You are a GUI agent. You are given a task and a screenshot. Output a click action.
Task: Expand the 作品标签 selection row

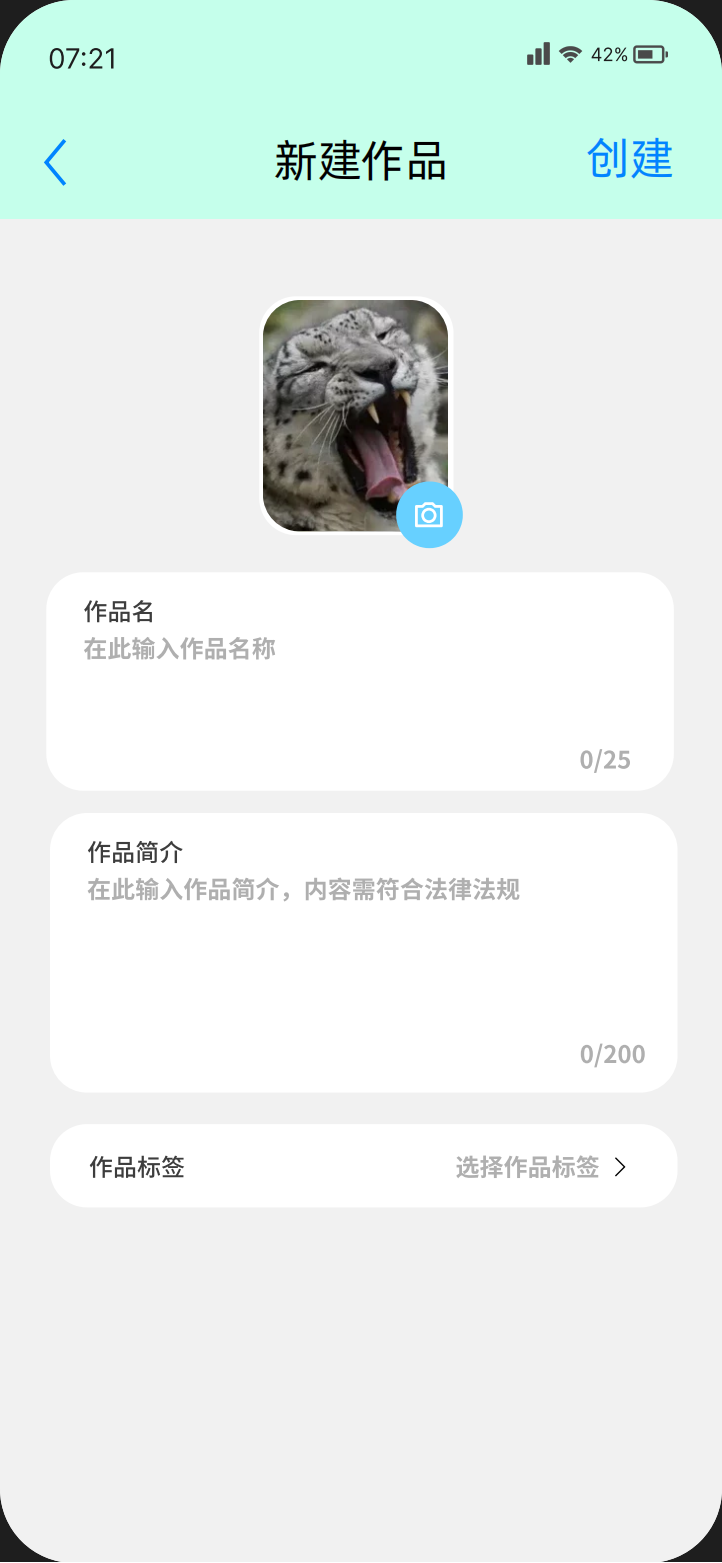[360, 1166]
